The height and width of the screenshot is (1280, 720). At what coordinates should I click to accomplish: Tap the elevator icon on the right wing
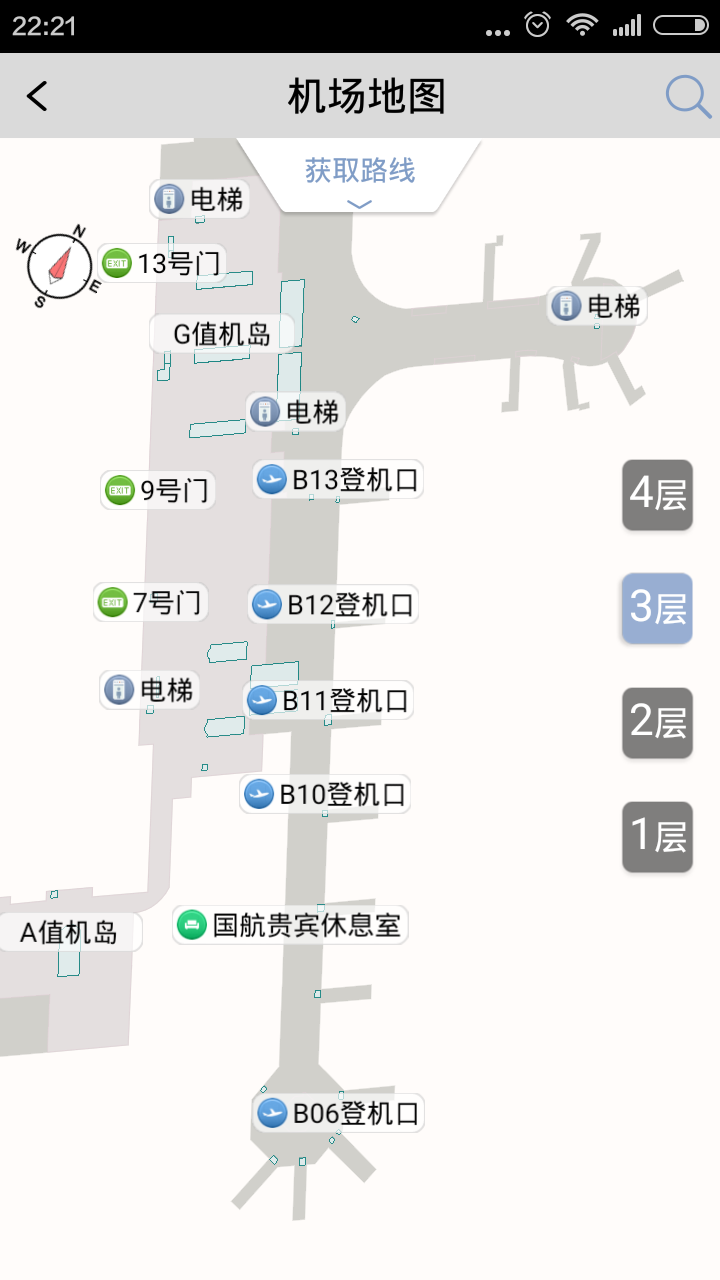click(565, 306)
